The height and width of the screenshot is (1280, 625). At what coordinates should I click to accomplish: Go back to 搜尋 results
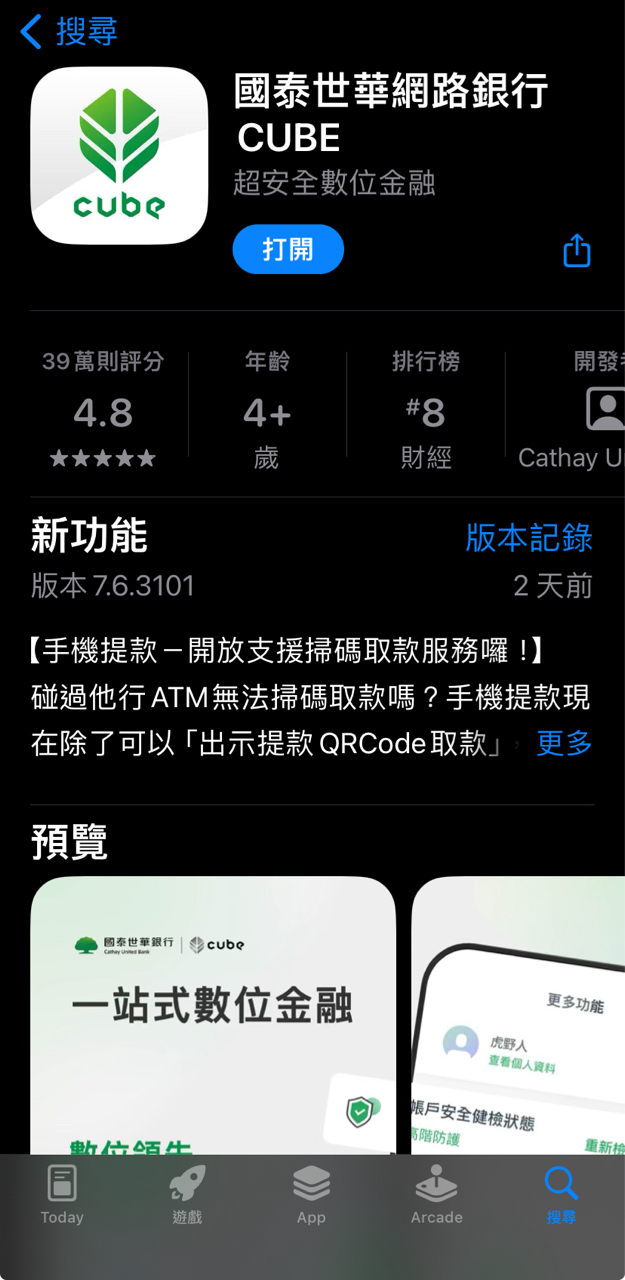pos(68,31)
